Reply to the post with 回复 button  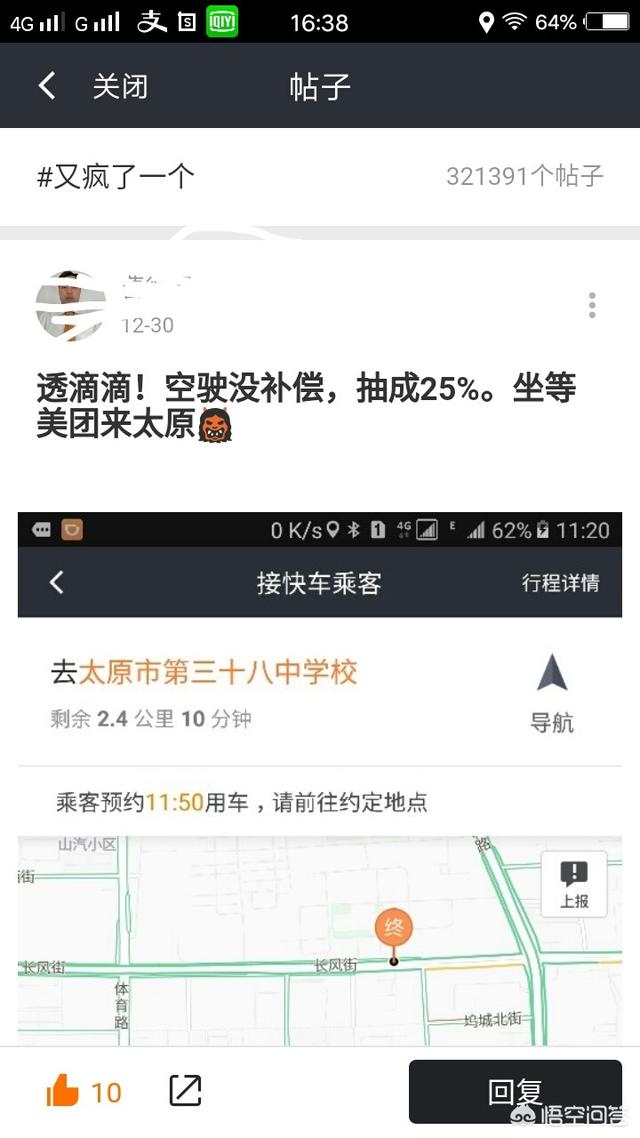tap(515, 1092)
